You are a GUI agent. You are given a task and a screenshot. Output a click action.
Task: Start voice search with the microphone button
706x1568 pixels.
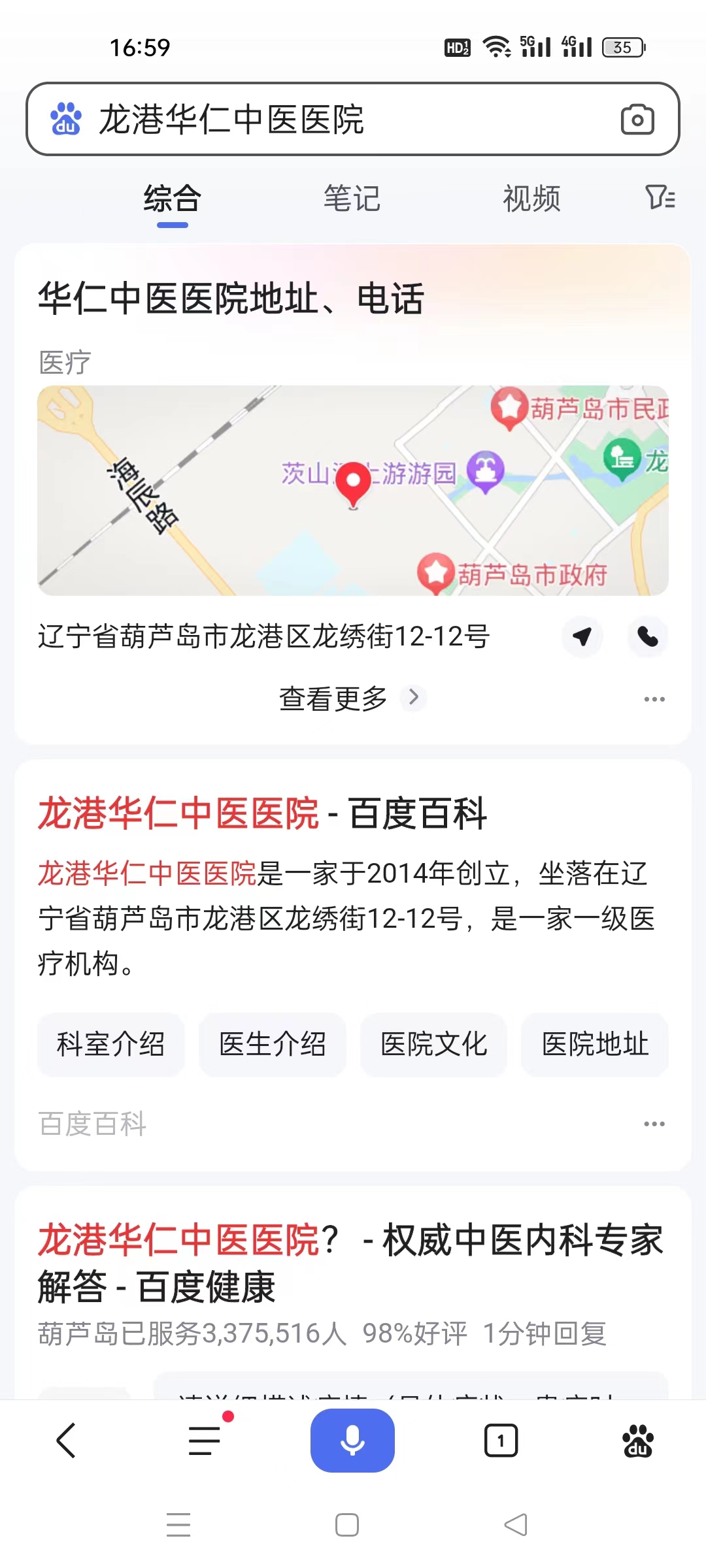352,1441
